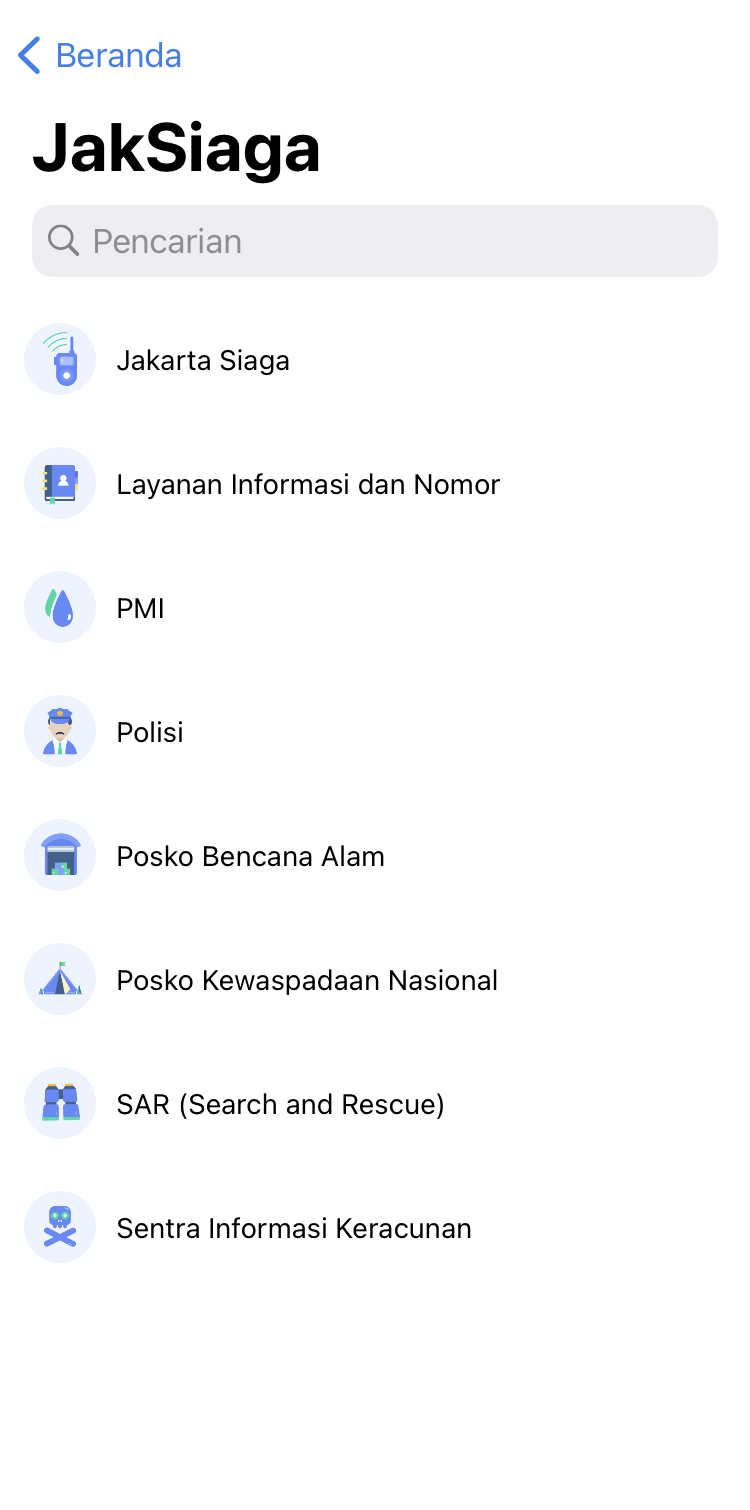Screen dimensions: 750x1510
Task: Open Layanan Informasi dan Nomor
Action: pos(375,483)
